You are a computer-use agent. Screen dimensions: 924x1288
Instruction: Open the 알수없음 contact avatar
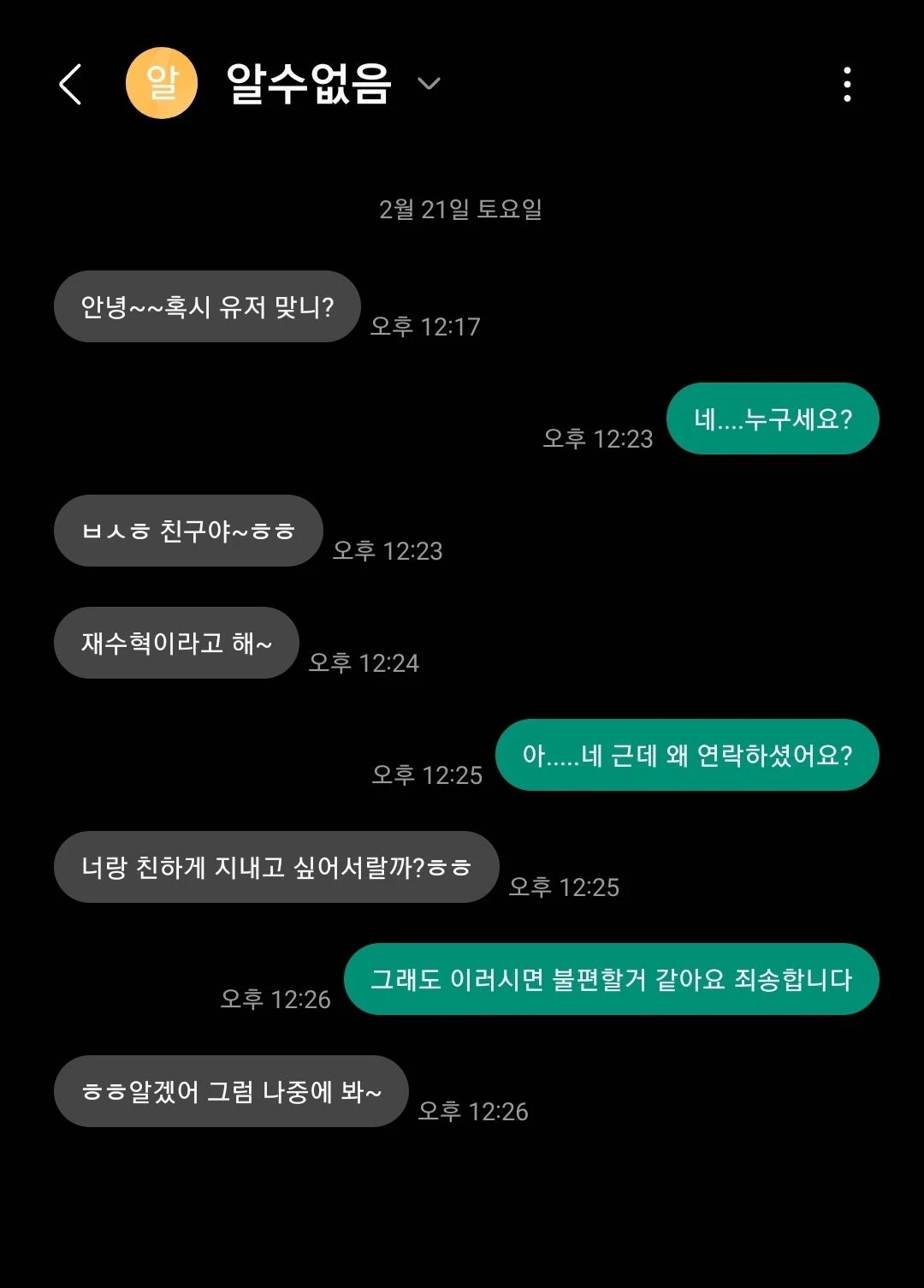coord(162,83)
